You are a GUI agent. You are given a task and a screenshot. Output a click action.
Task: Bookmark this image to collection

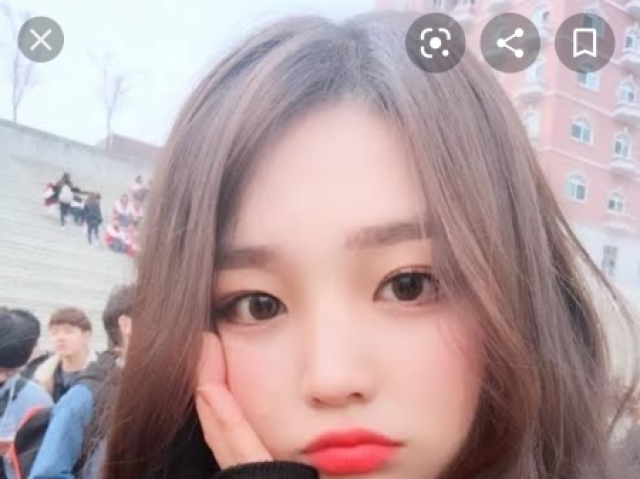(x=584, y=42)
